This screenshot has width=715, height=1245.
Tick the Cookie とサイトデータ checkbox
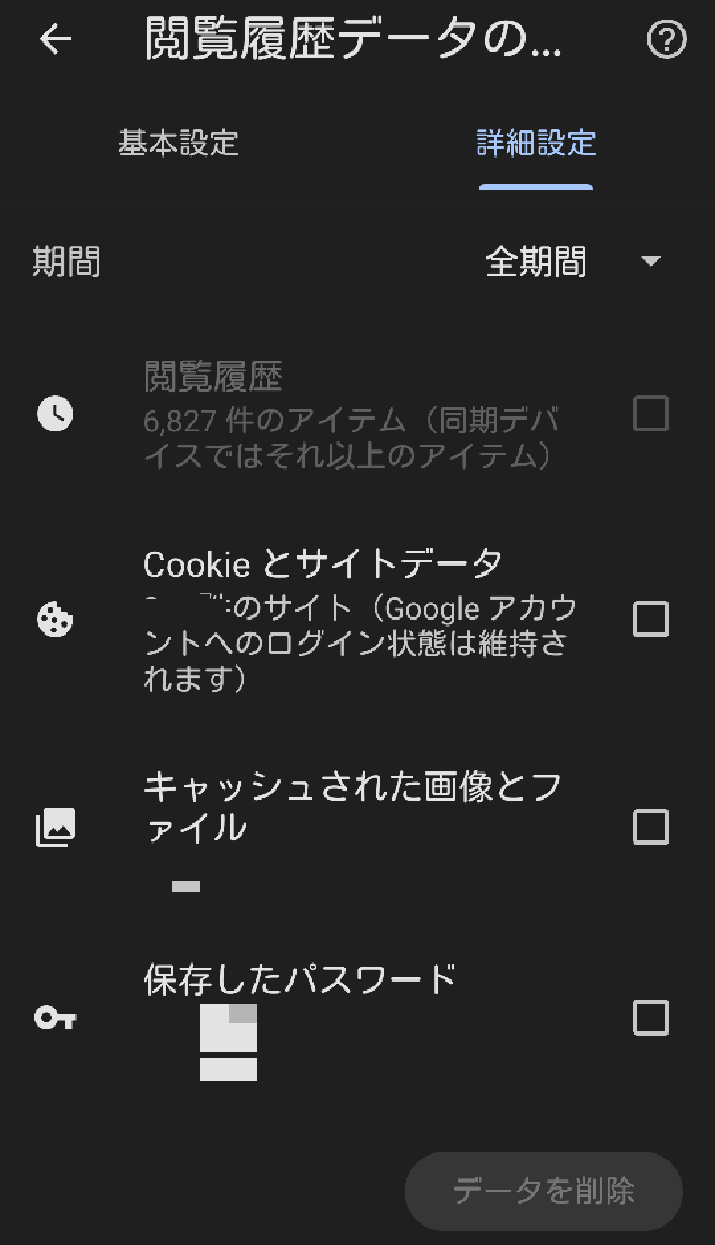[x=651, y=620]
